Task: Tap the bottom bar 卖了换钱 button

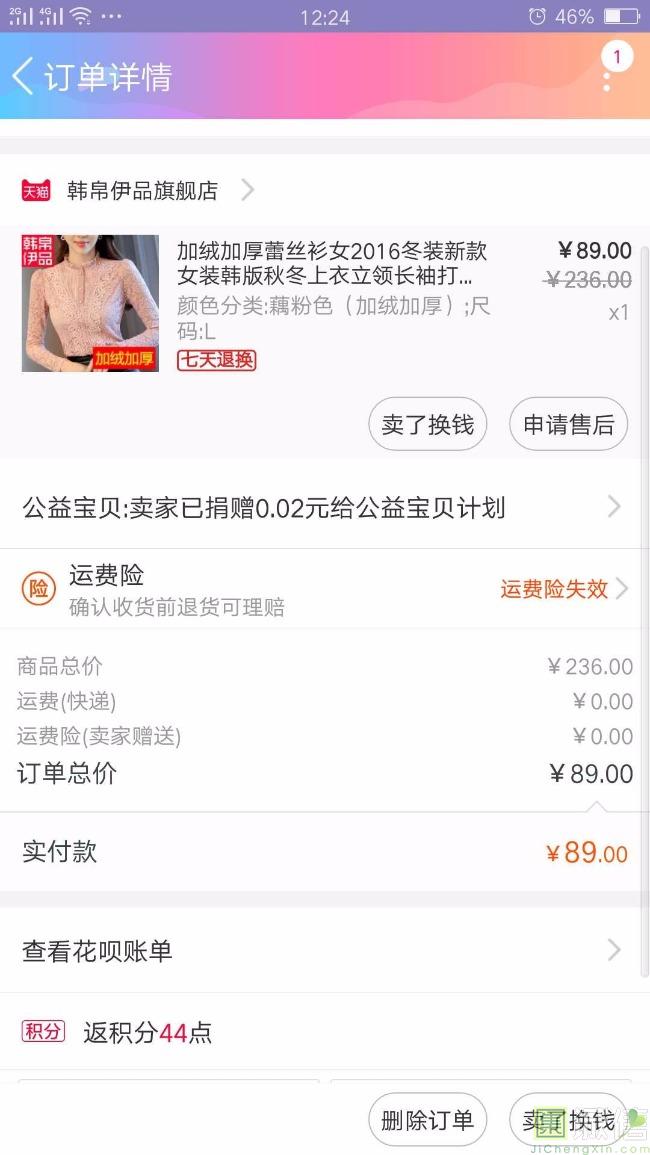Action: [568, 1121]
